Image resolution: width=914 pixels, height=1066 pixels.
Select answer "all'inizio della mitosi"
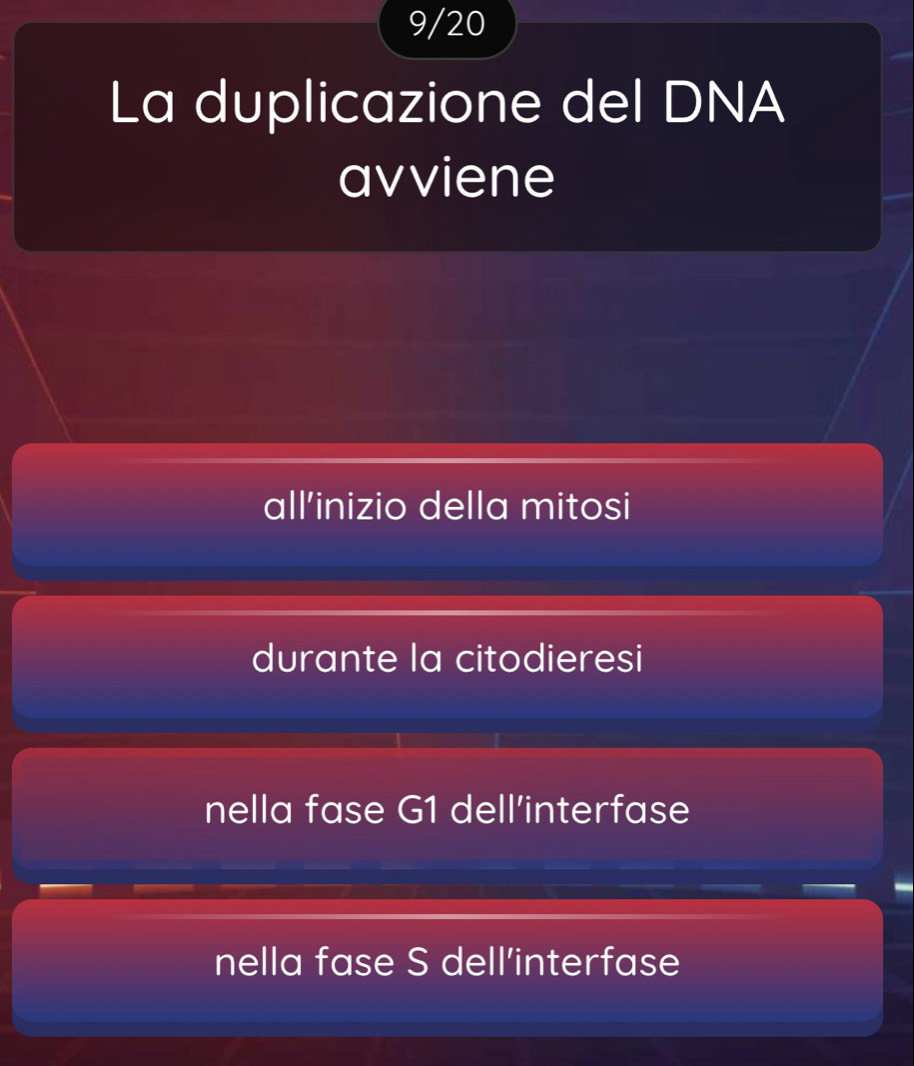click(447, 507)
